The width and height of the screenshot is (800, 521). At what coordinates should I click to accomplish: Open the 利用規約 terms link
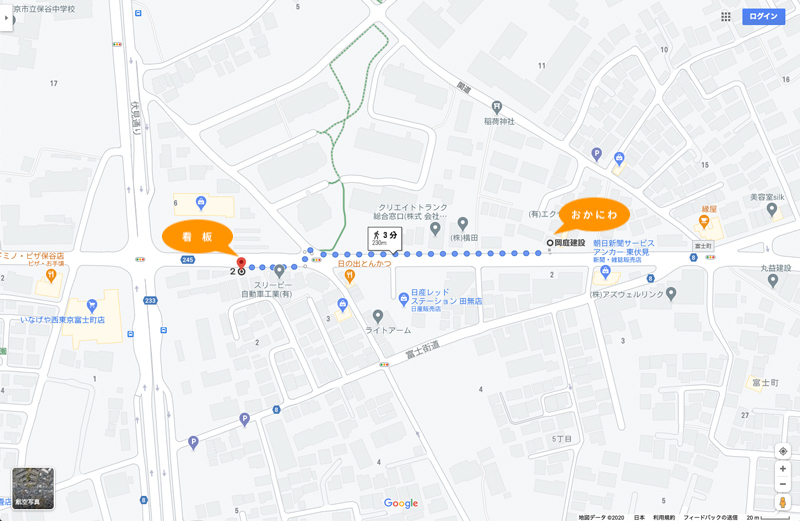click(x=664, y=517)
